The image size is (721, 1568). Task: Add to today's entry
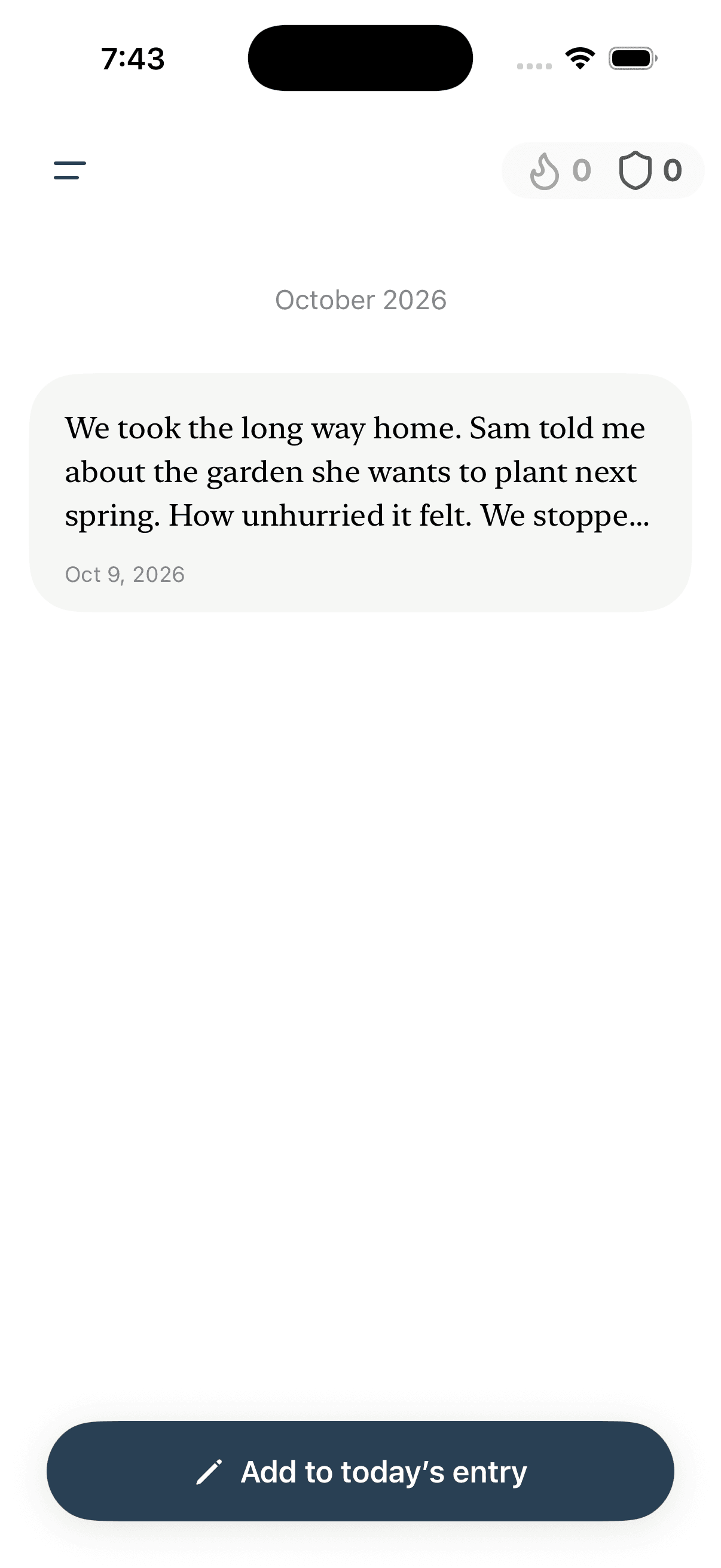[360, 1471]
